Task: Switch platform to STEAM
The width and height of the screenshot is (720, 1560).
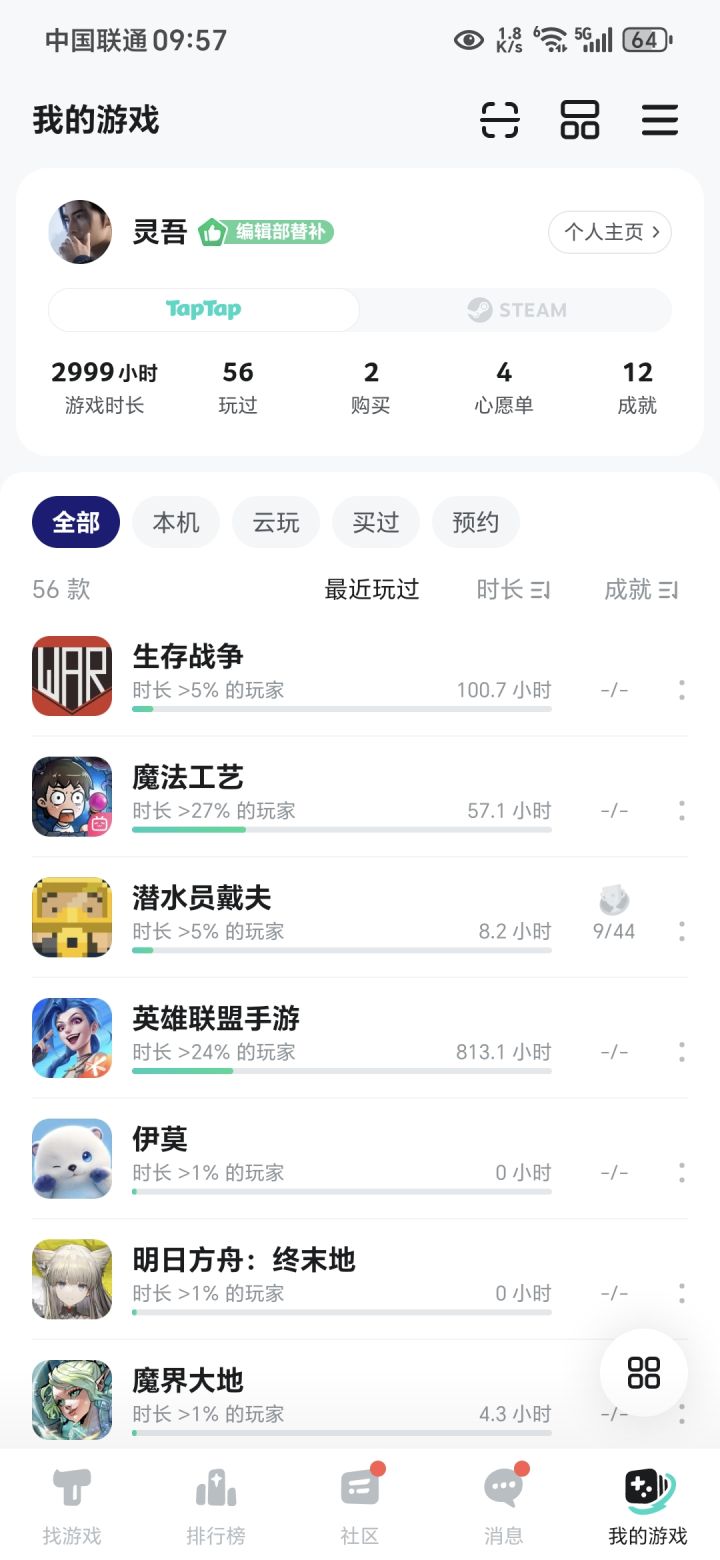Action: [x=515, y=309]
